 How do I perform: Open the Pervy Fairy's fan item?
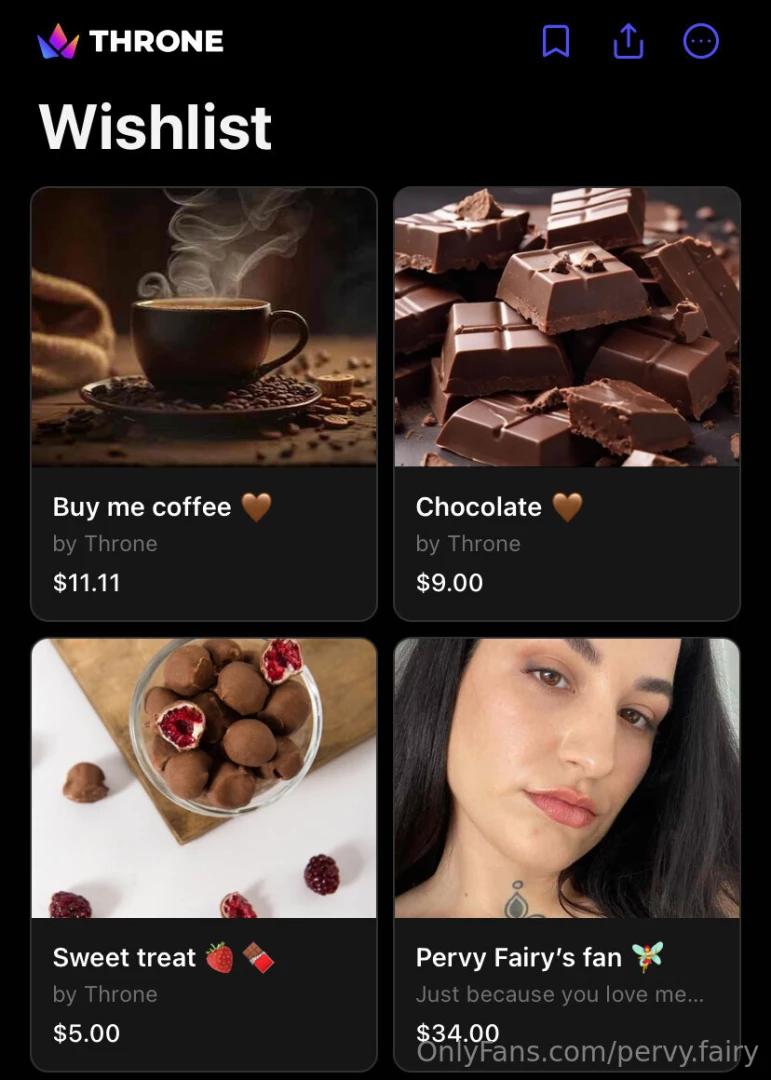566,855
